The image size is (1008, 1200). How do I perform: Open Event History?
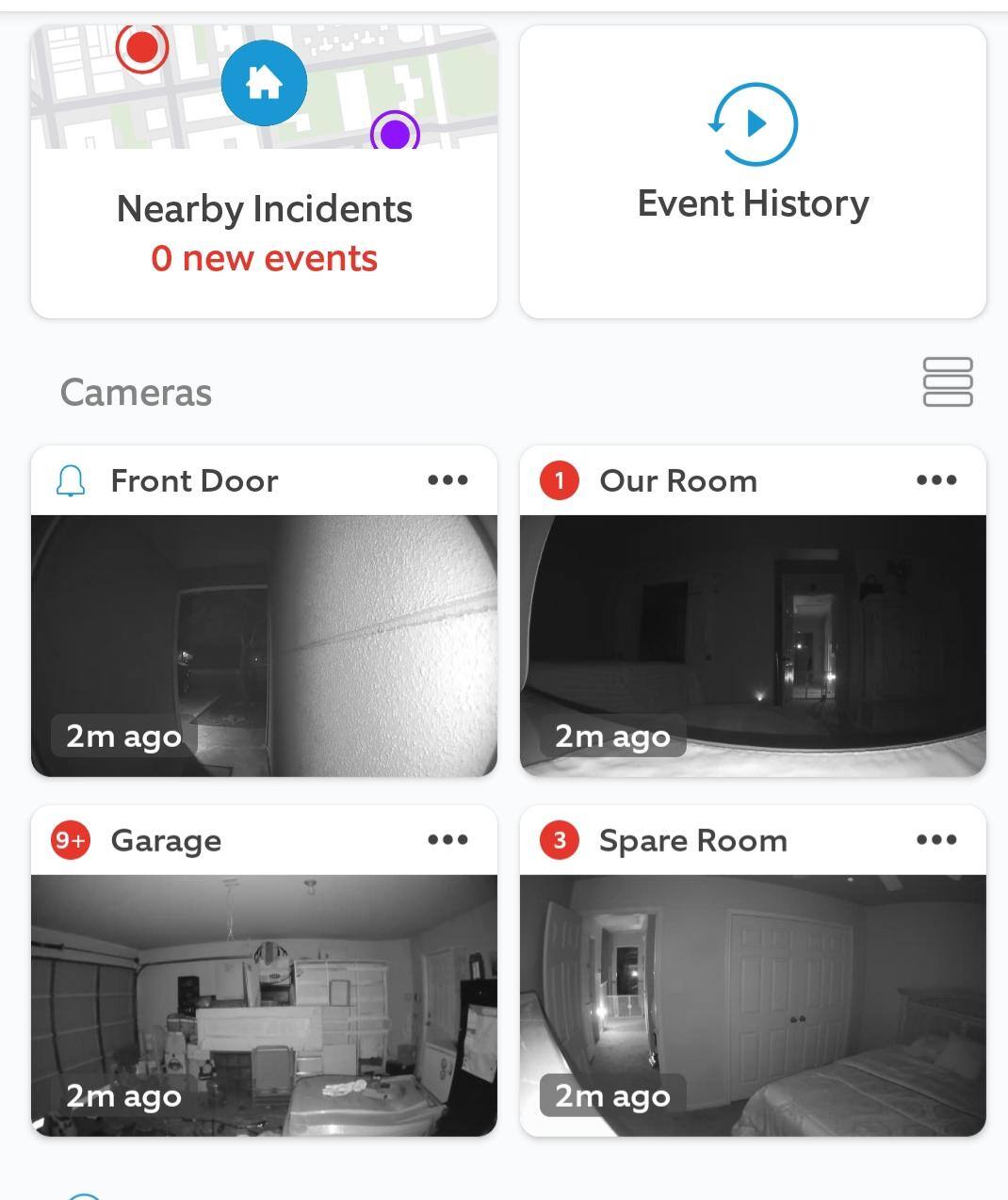point(753,171)
